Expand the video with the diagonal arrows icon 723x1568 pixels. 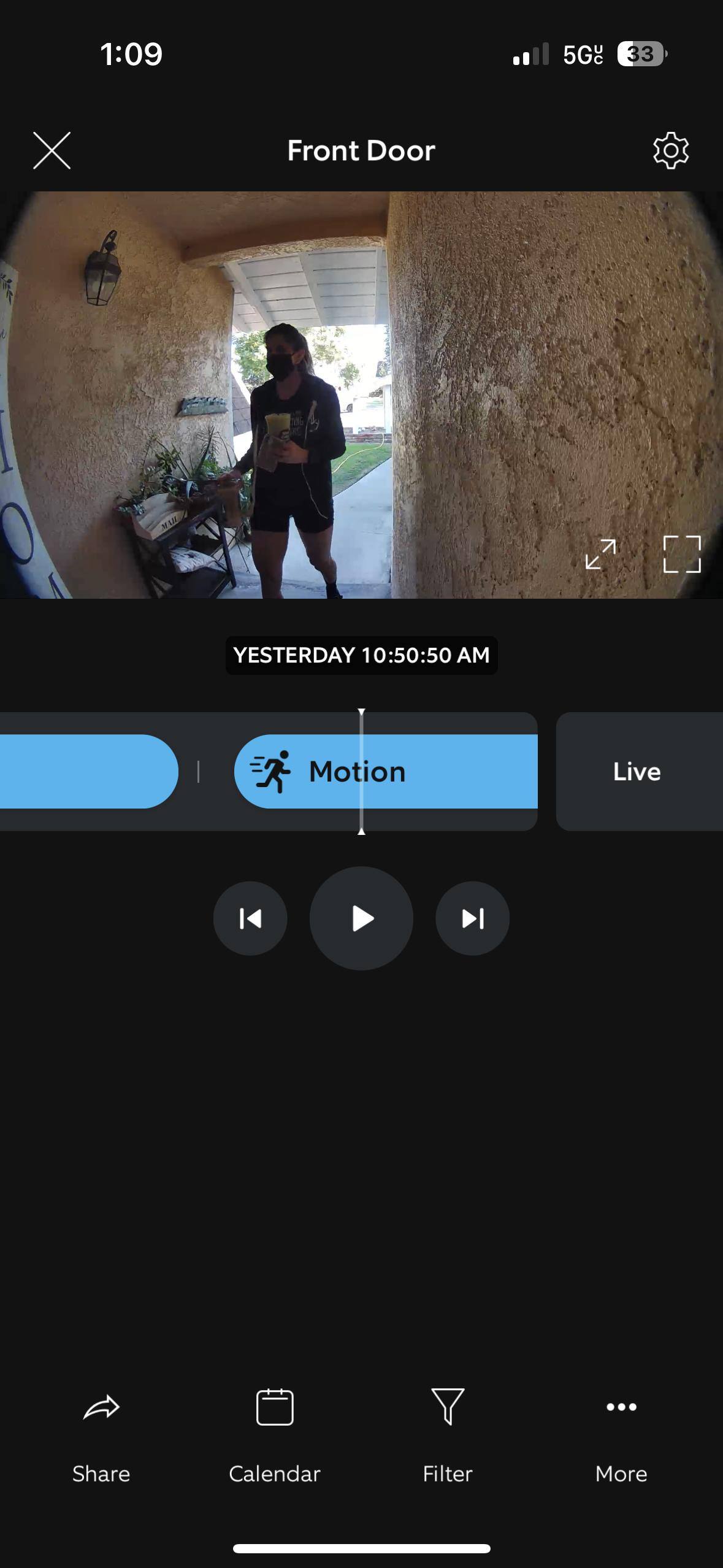coord(600,554)
